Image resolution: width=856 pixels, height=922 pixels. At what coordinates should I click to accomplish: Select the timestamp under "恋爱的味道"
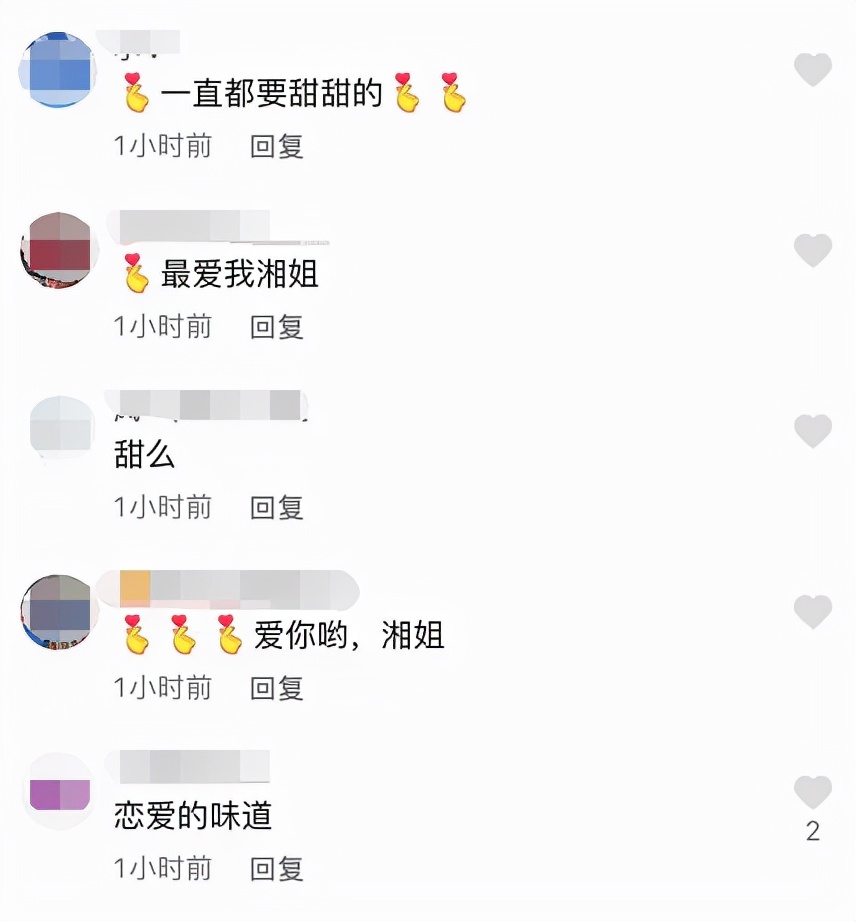point(162,869)
